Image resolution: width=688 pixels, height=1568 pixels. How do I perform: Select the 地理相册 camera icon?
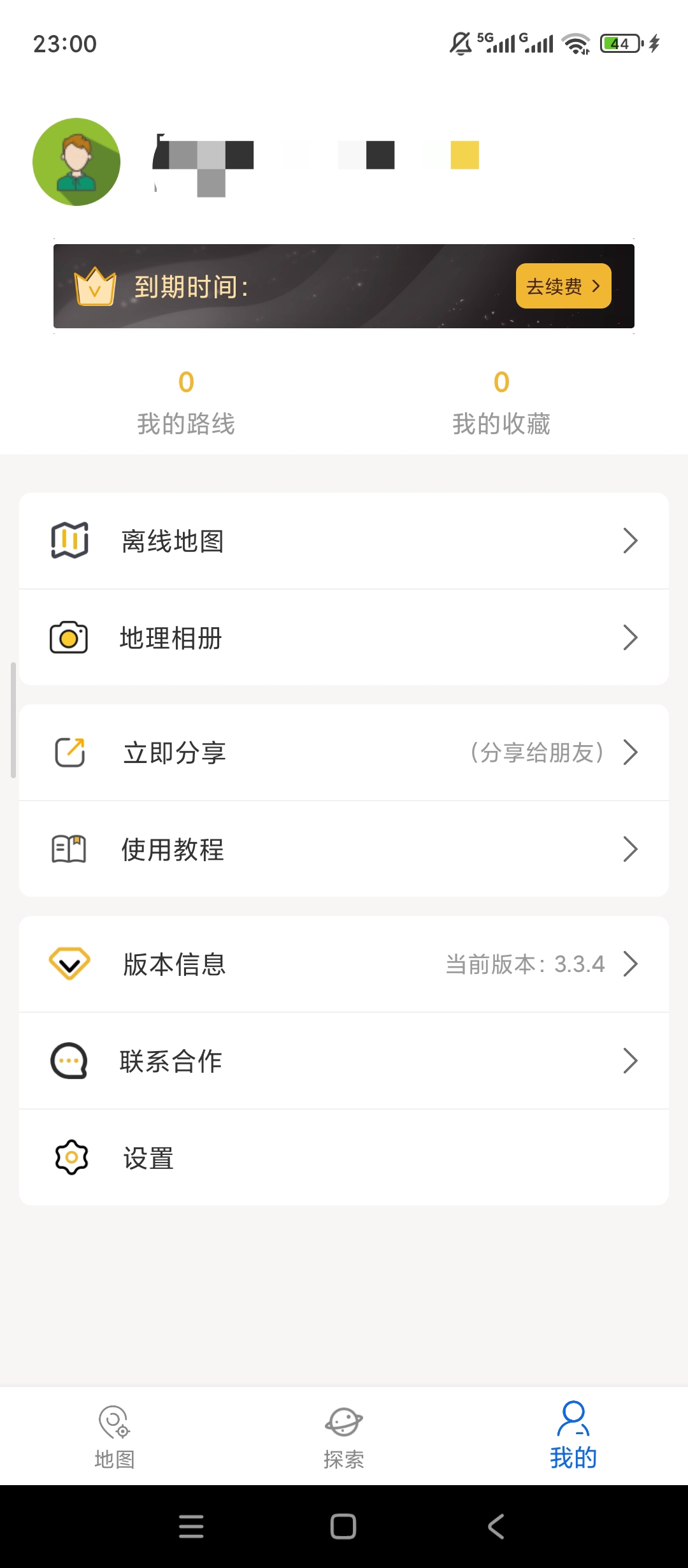pos(70,637)
